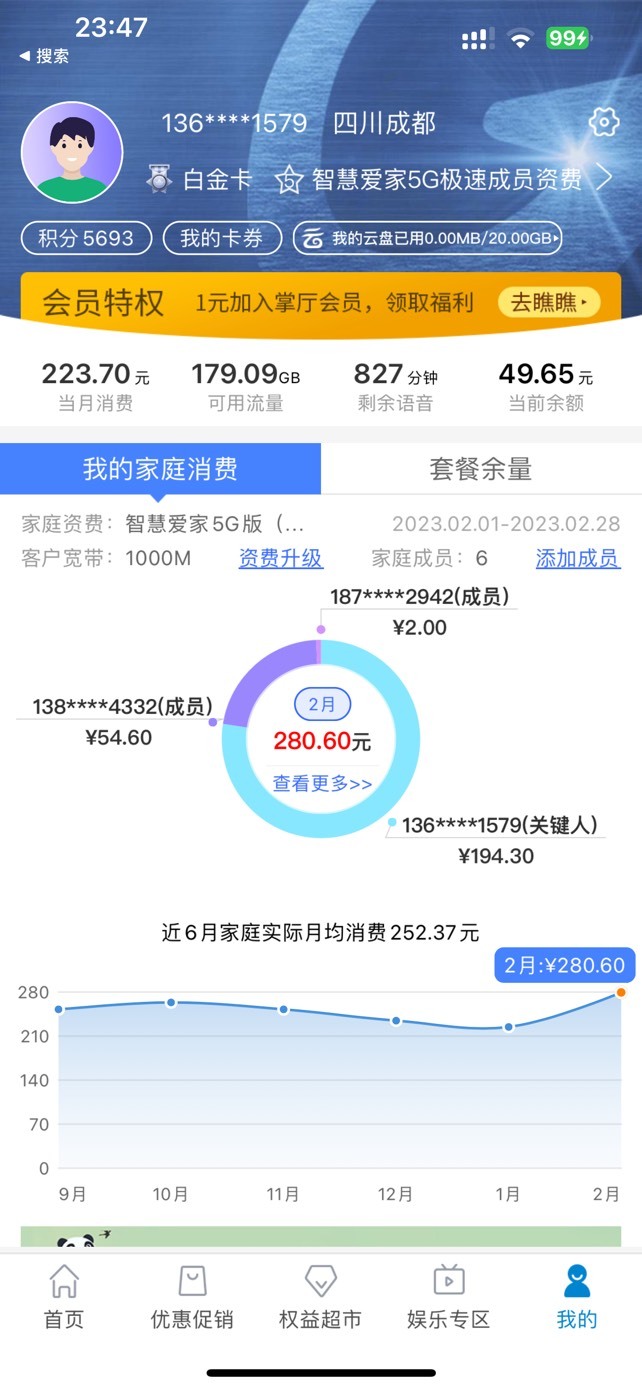View 可用流量 179.09GB details

246,386
